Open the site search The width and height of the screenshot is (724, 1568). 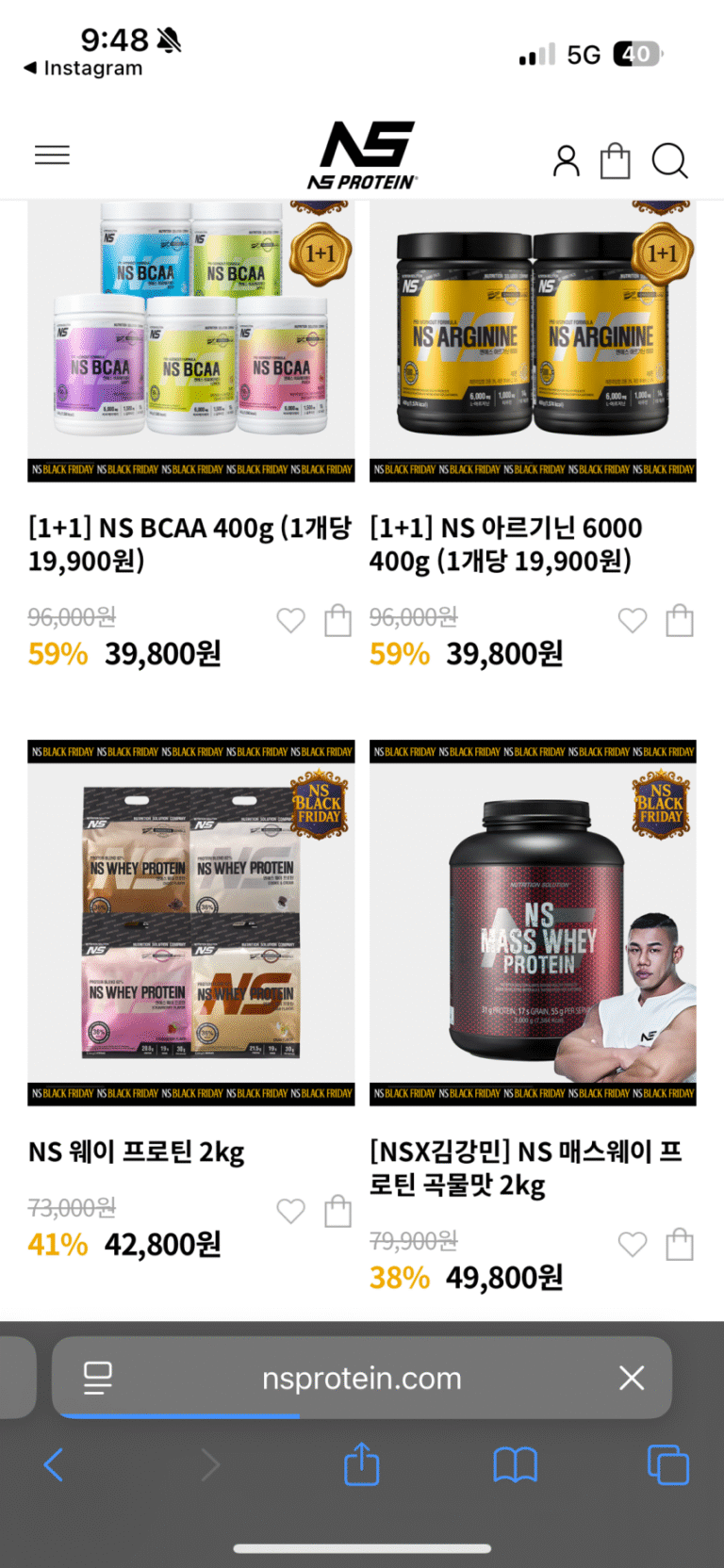tap(669, 161)
